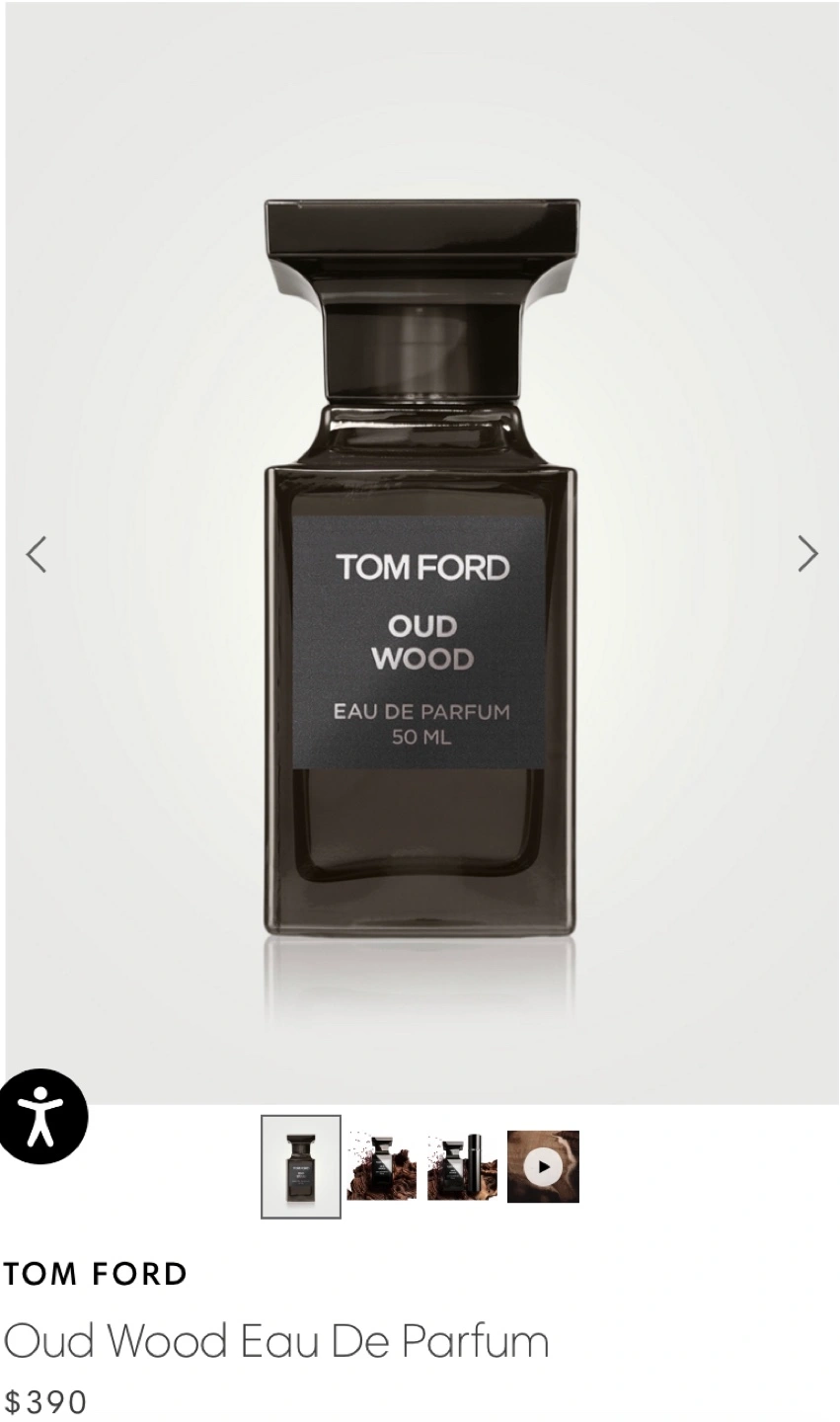
Task: Select the first bottle thumbnail
Action: pyautogui.click(x=301, y=1166)
